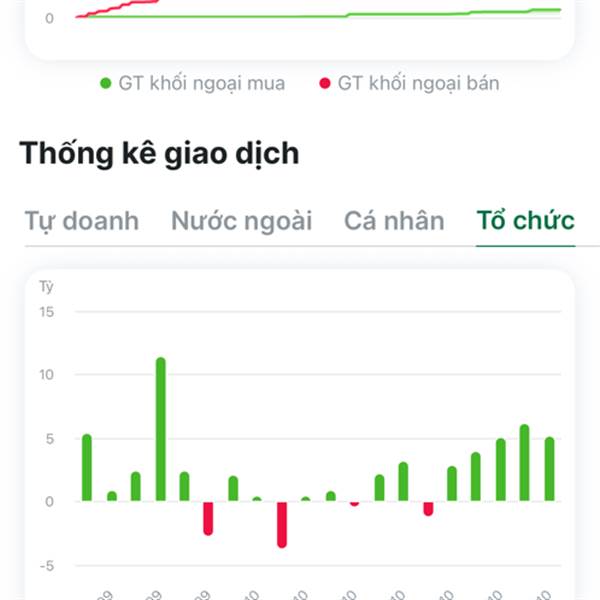Toggle the GT khối ngoại mua legend
Image resolution: width=600 pixels, height=600 pixels.
point(192,83)
